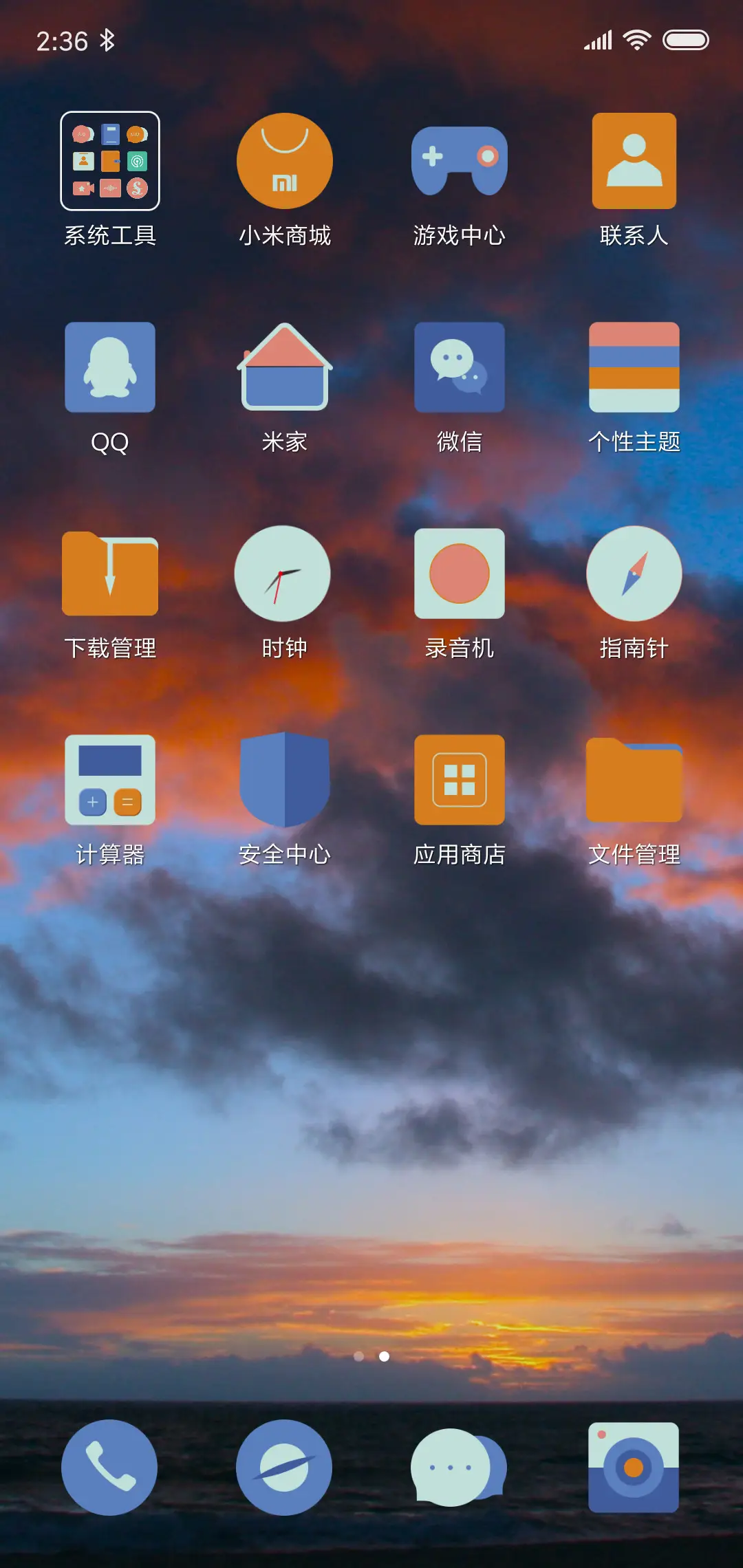Launch the browser from the dock
The height and width of the screenshot is (1568, 743).
point(284,1468)
